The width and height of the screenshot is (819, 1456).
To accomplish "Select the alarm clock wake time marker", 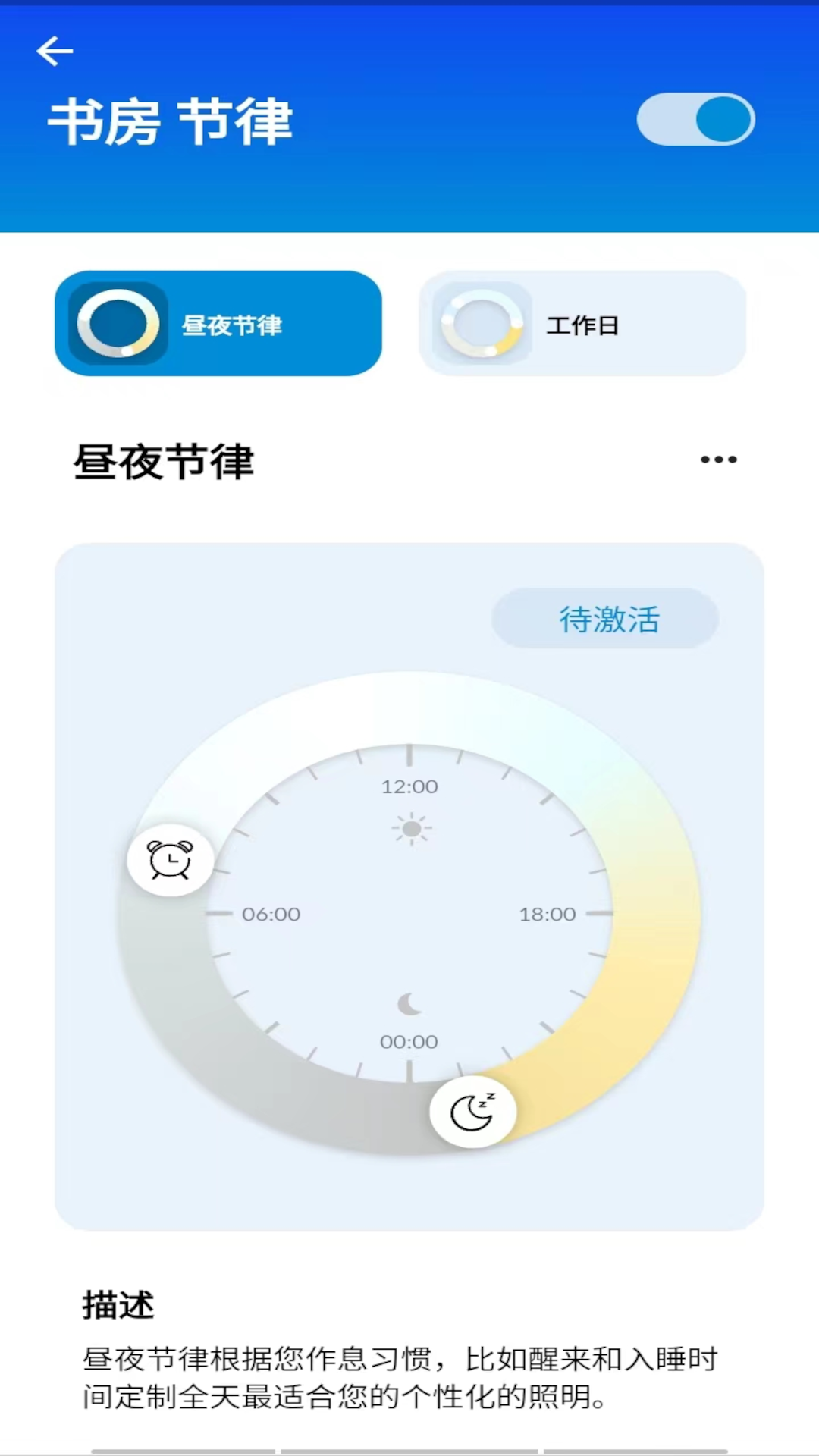I will pos(170,861).
